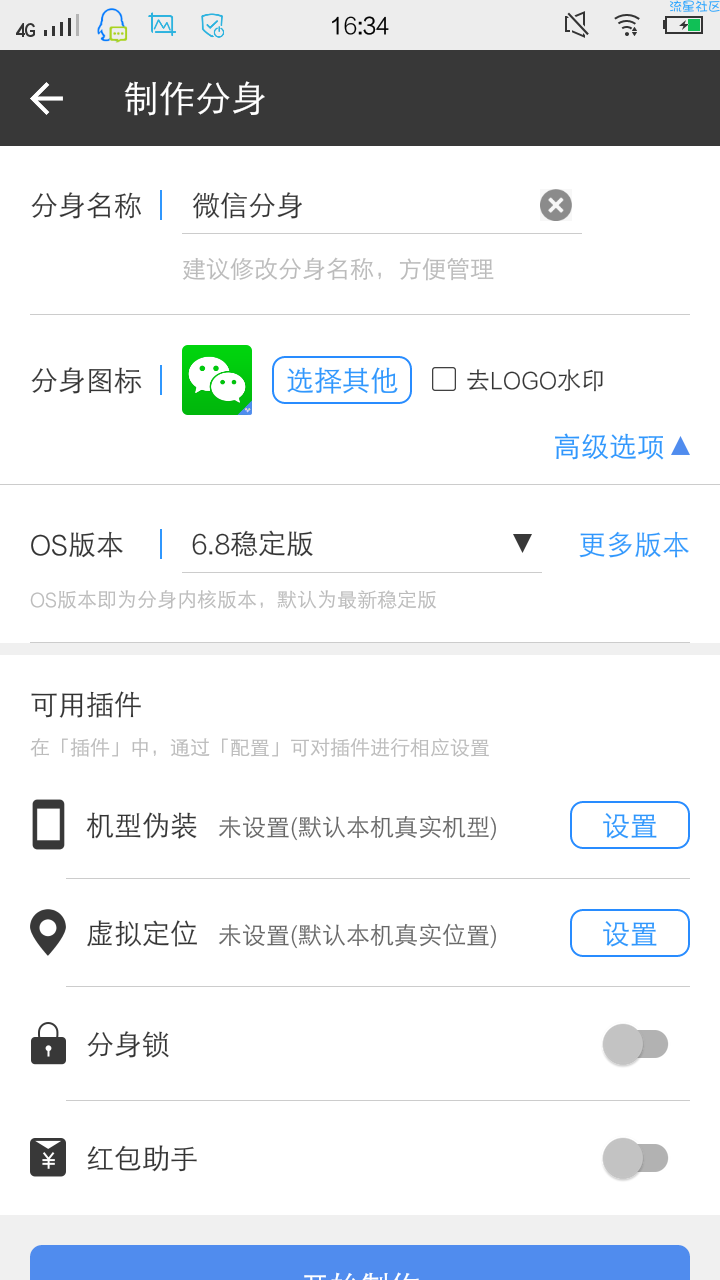The image size is (720, 1280).
Task: Start making the clone with 开始制作
Action: [360, 1265]
